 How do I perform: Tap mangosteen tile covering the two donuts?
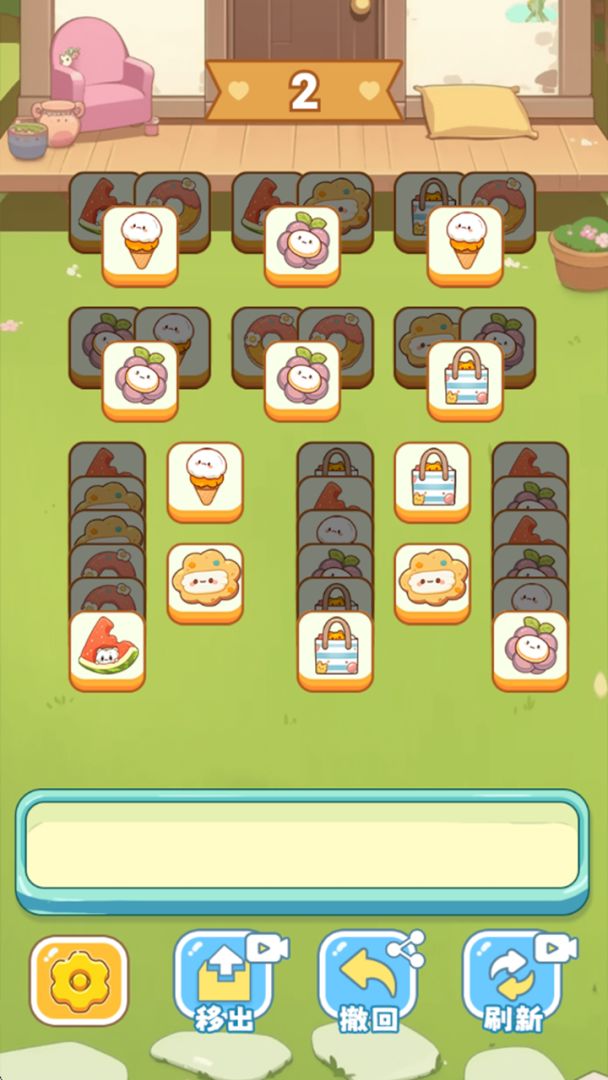tap(303, 378)
